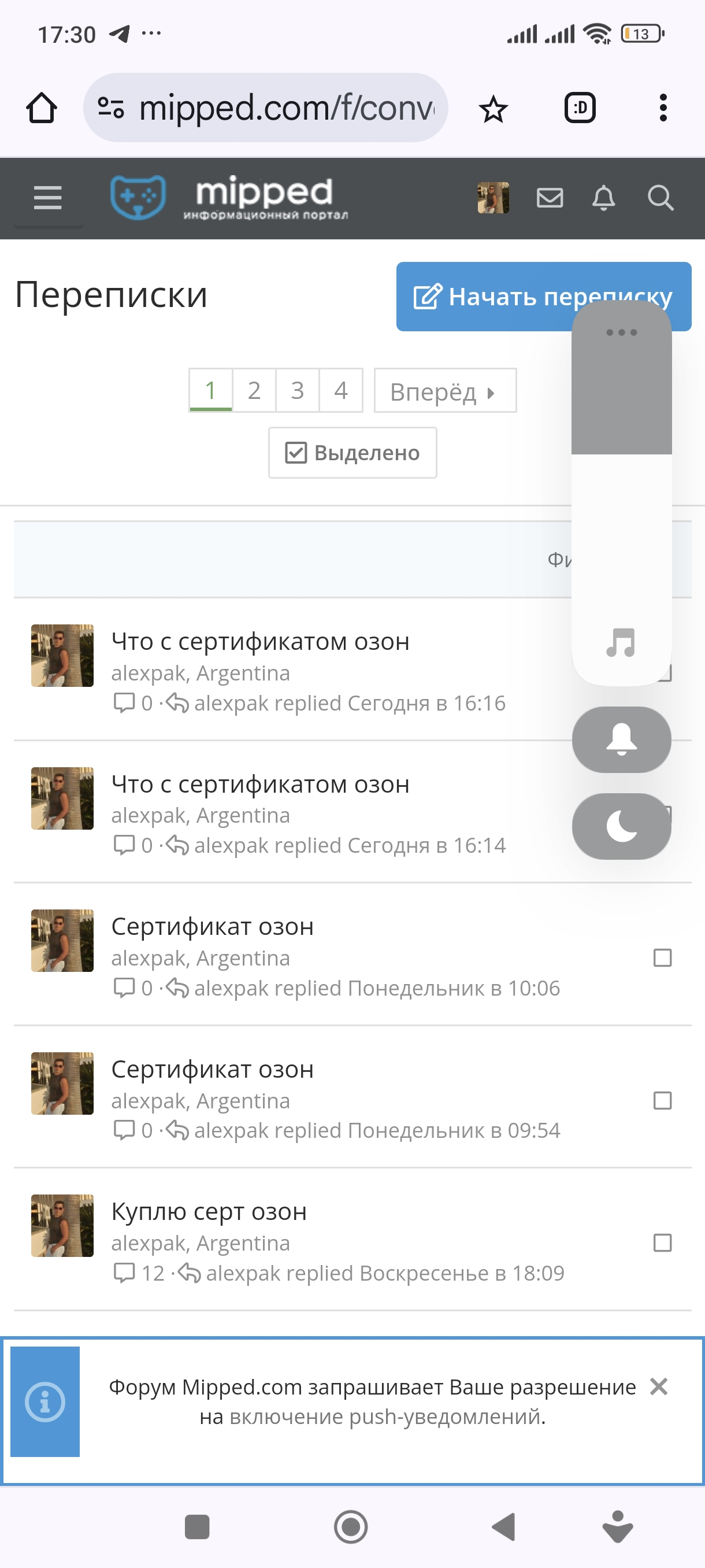Toggle the do-not-disturb moon button
705x1568 pixels.
tap(622, 826)
